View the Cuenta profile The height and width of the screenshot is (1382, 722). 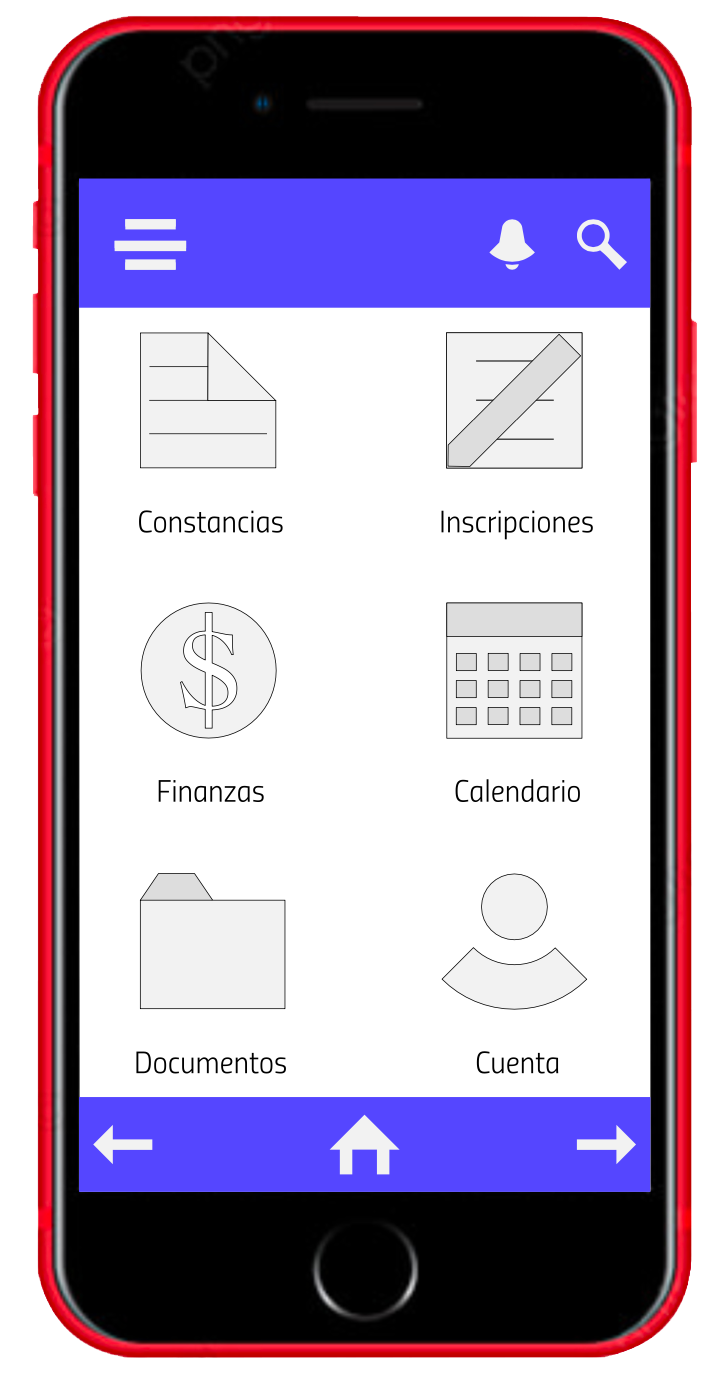pos(514,942)
